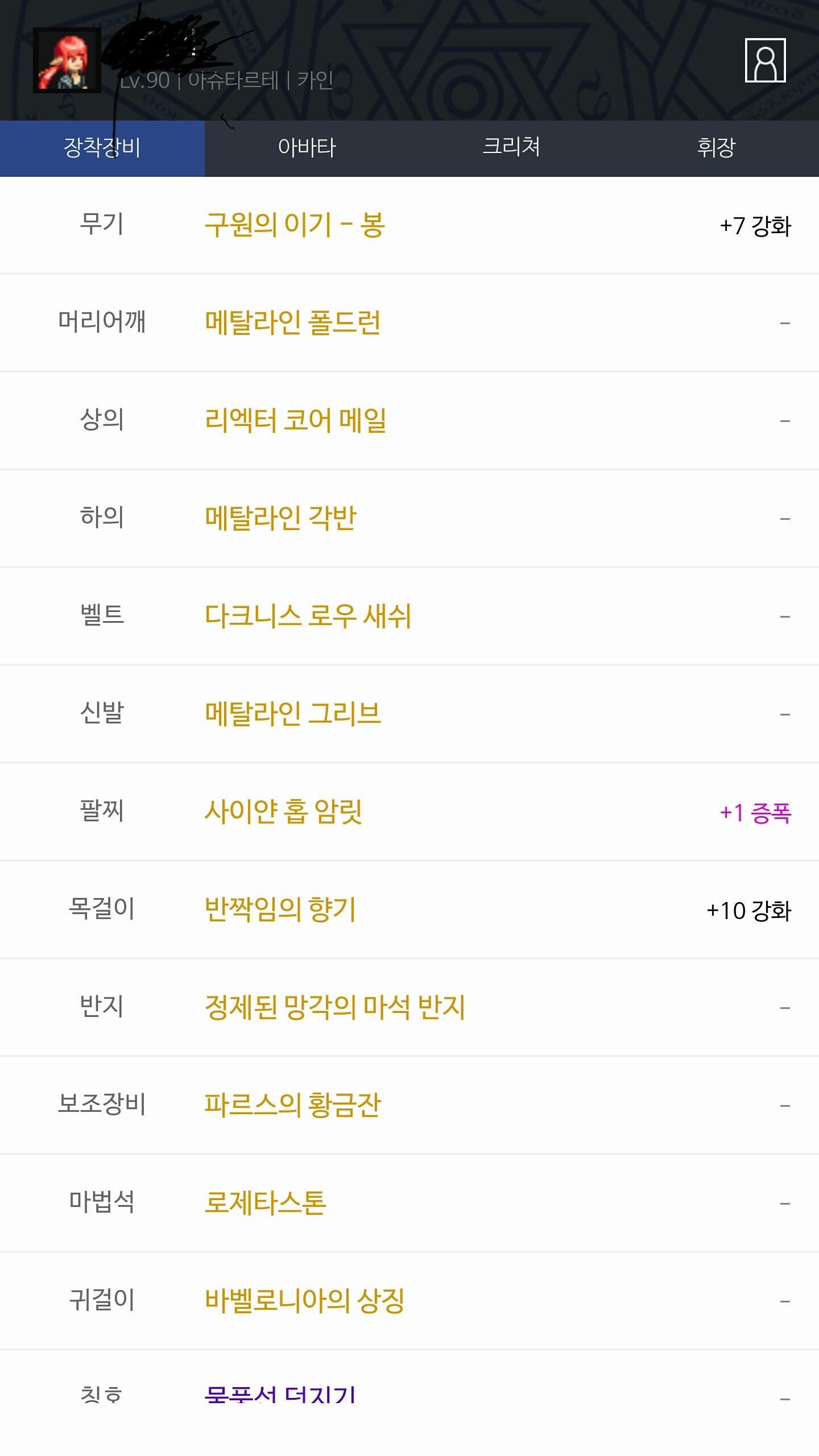Open 리엑터 코어 메일 item

point(295,420)
